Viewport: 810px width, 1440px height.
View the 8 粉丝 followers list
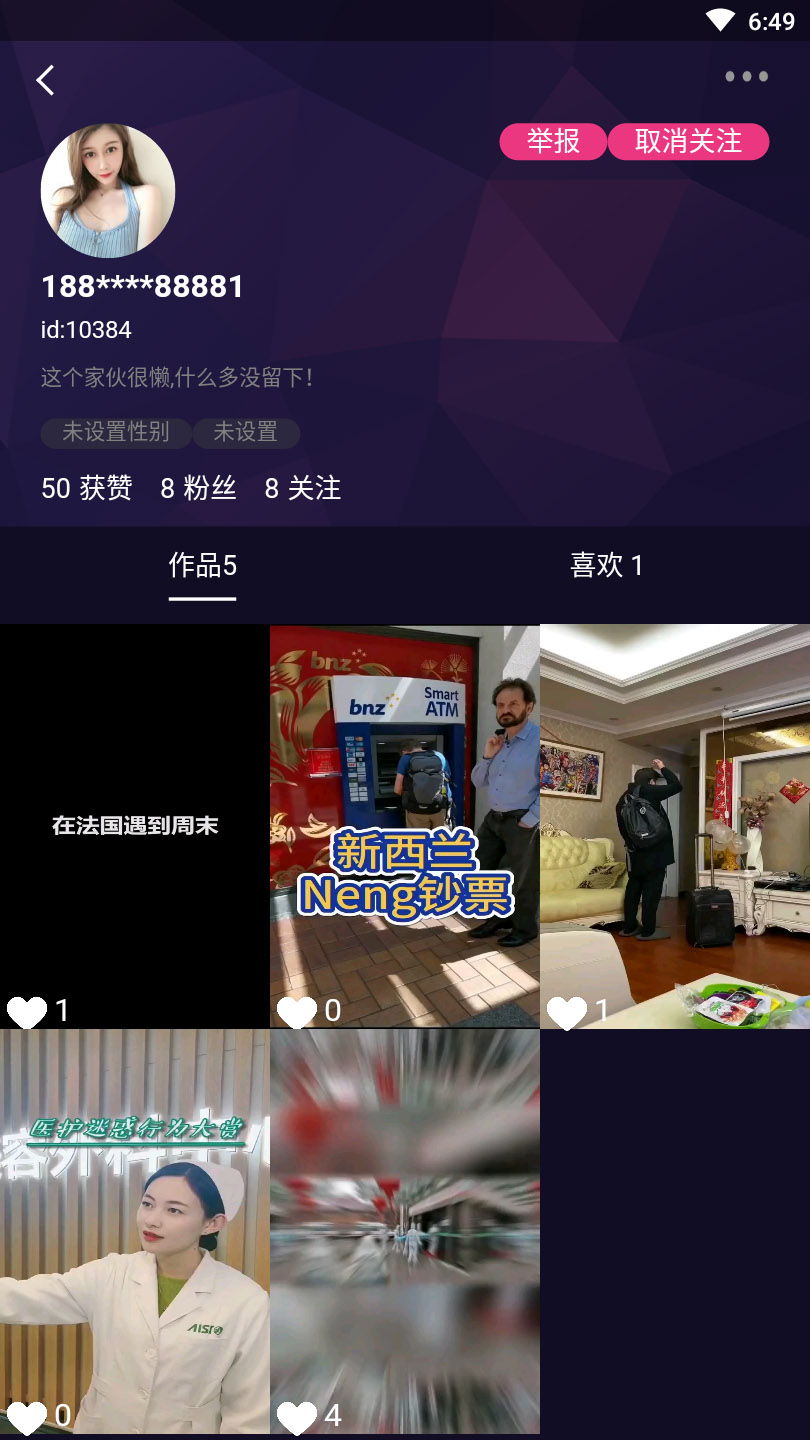[198, 488]
